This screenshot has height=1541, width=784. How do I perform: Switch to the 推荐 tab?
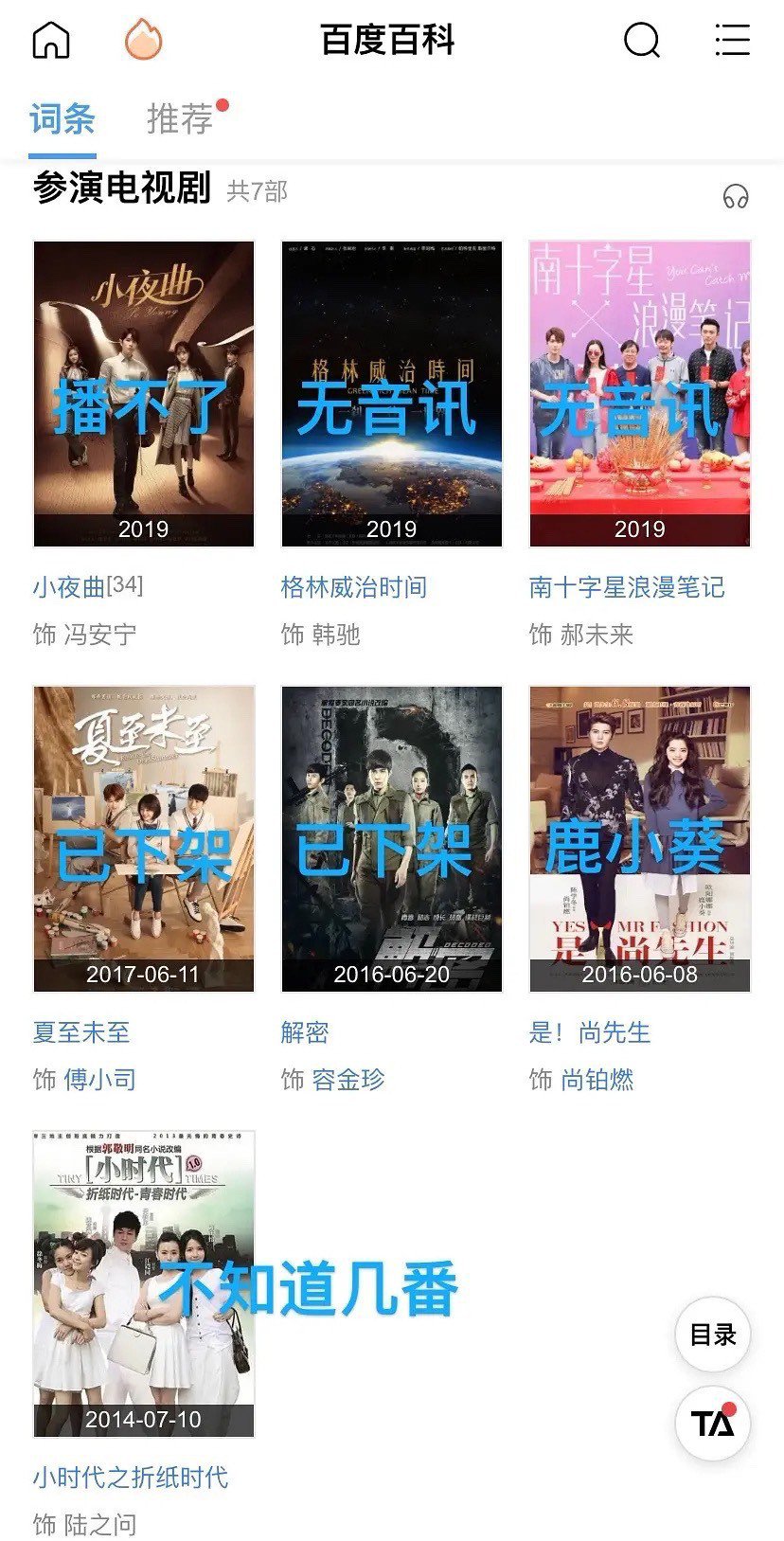click(178, 117)
